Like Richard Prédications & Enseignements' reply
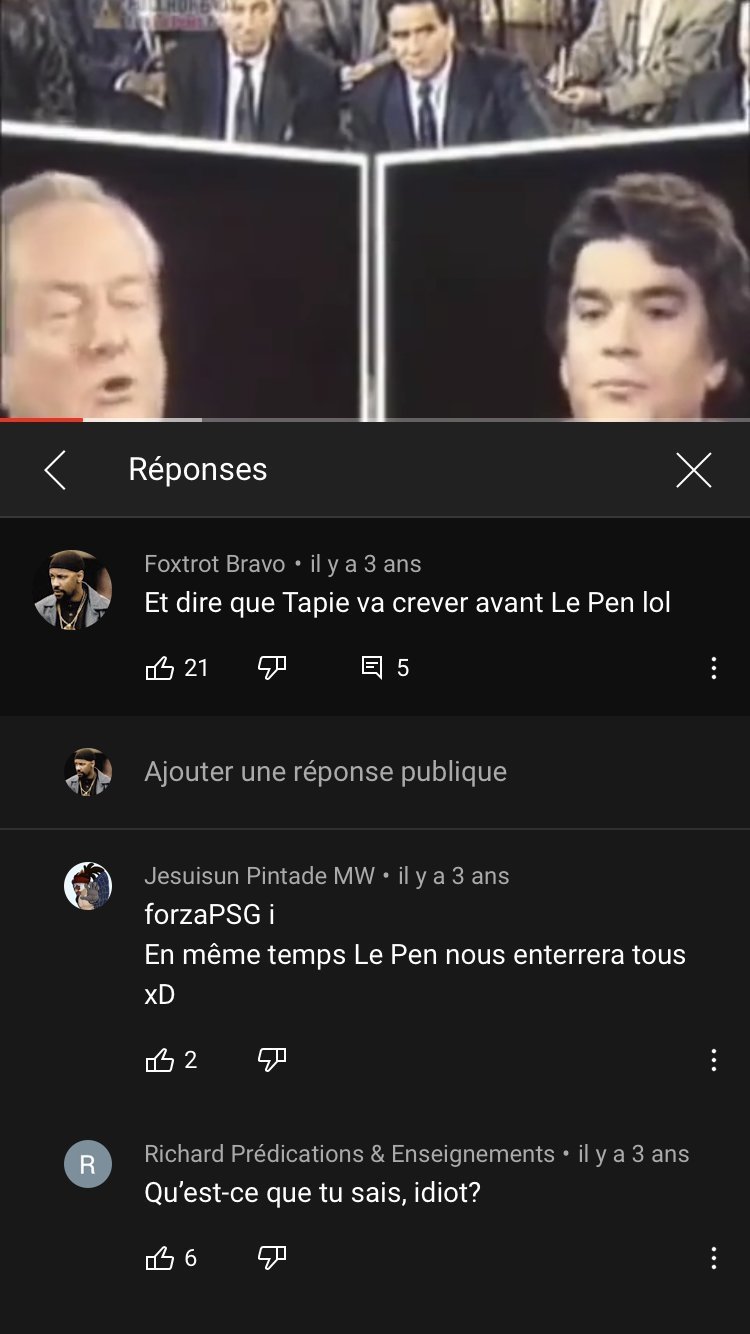This screenshot has width=750, height=1334. (x=160, y=1258)
